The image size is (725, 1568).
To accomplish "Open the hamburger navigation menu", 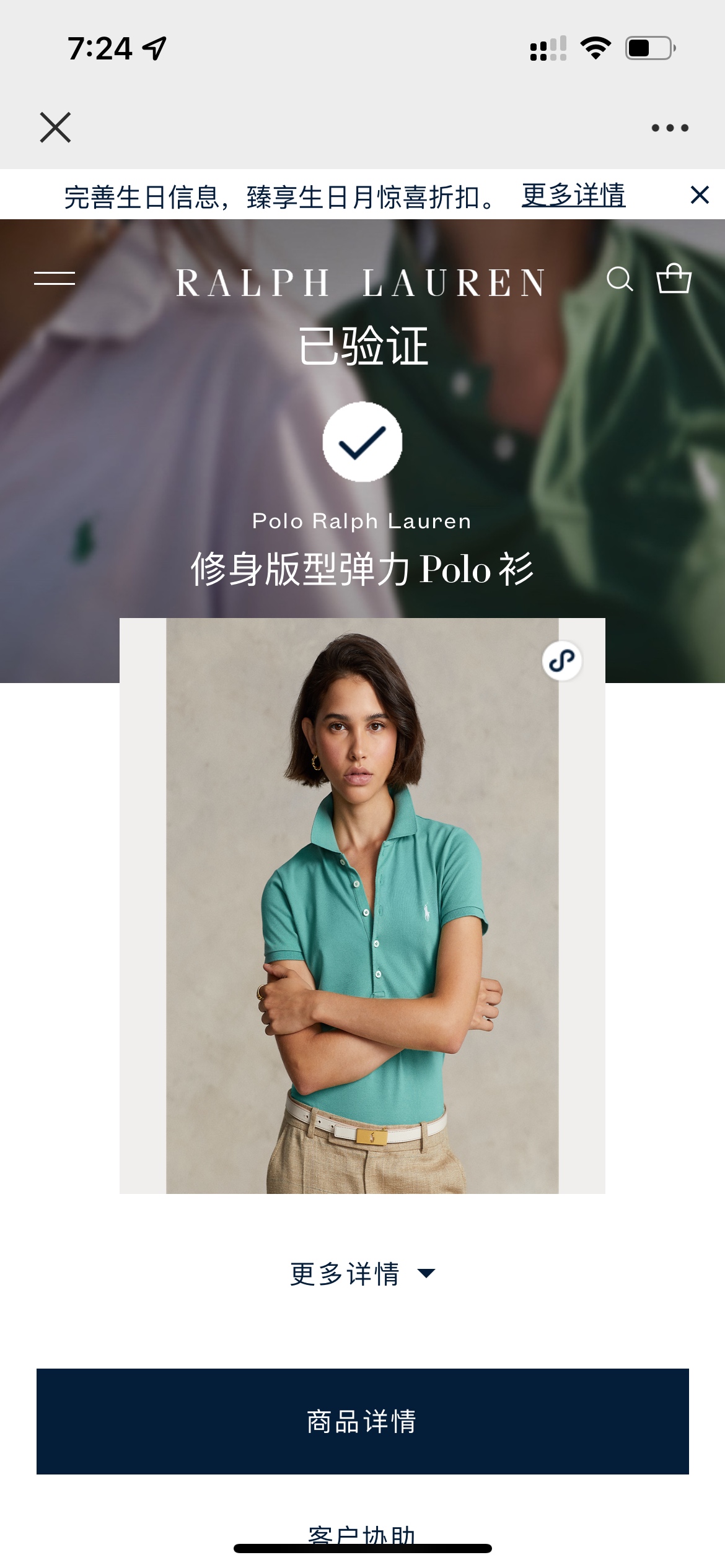I will (55, 279).
